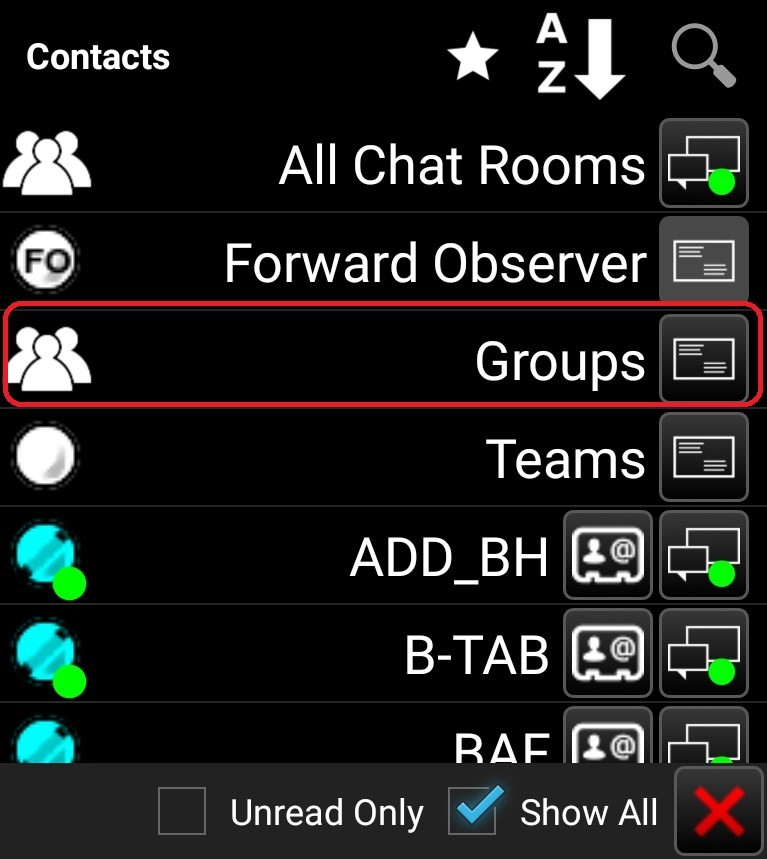Uncheck the Show All checkbox
767x859 pixels.
point(473,811)
